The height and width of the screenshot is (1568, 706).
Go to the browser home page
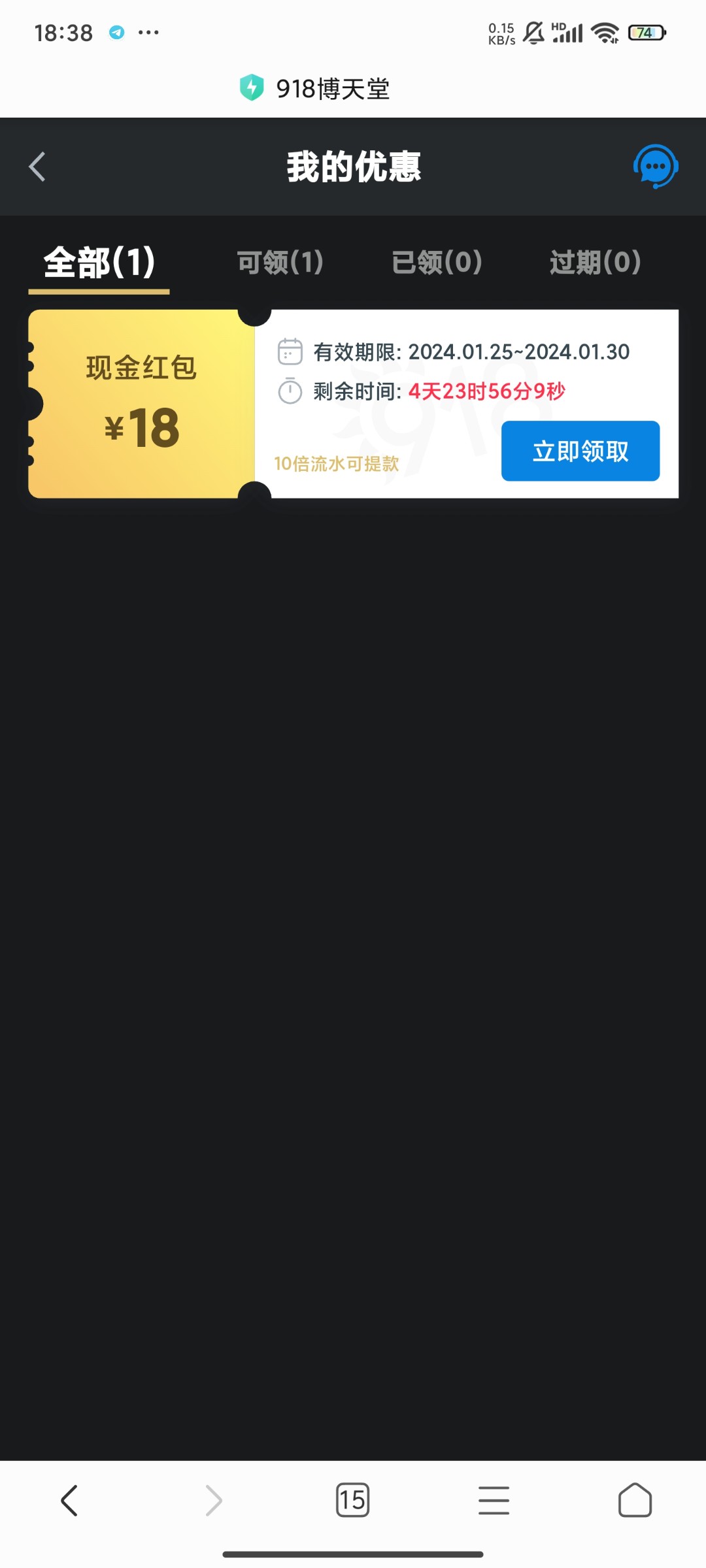635,1499
